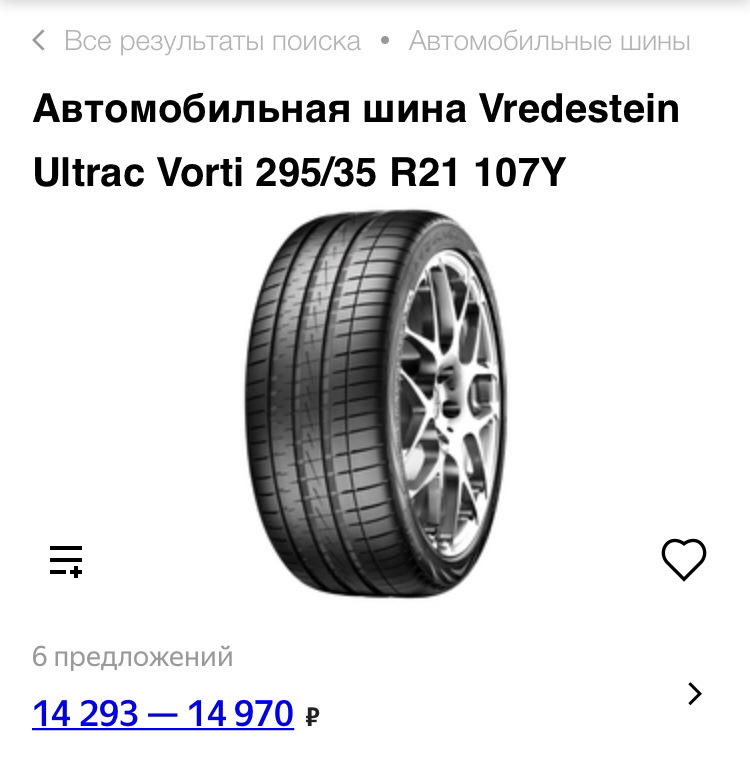Save tire to favorites with heart
The image size is (750, 765).
click(x=684, y=560)
